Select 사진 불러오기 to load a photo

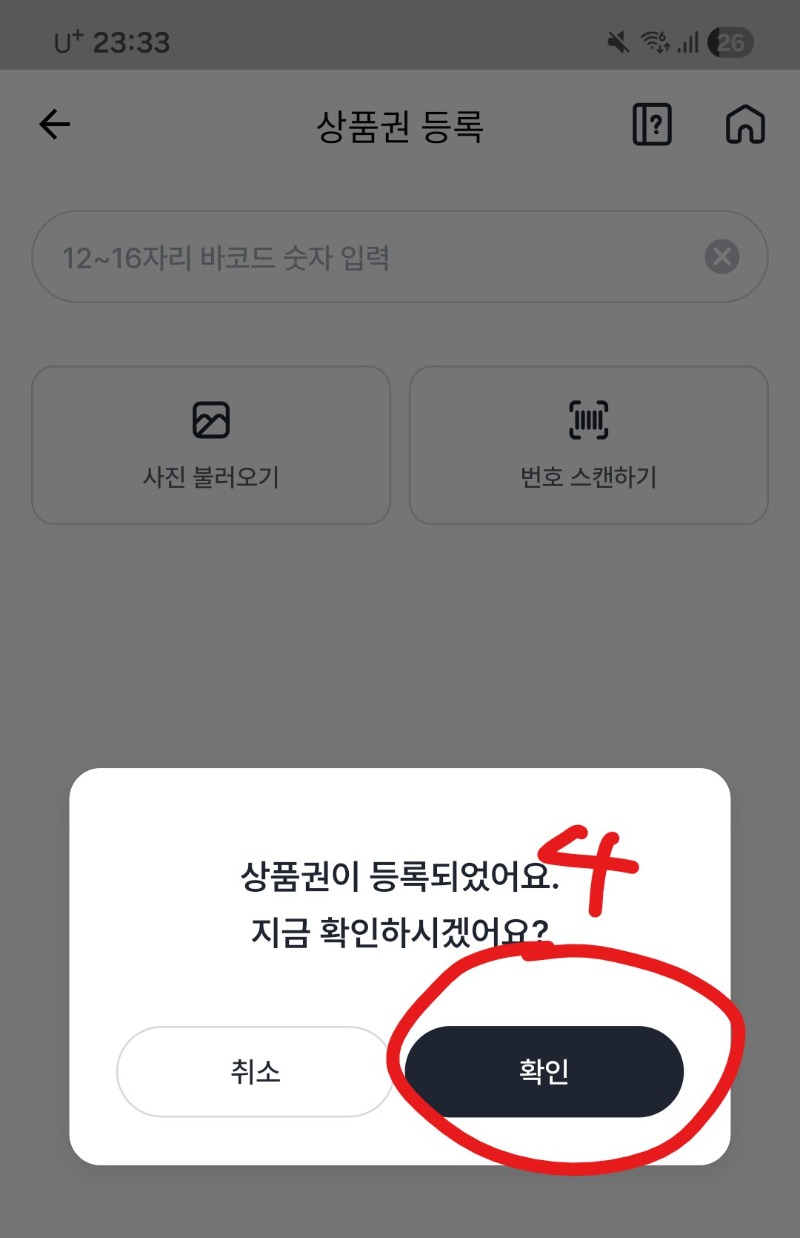point(211,445)
